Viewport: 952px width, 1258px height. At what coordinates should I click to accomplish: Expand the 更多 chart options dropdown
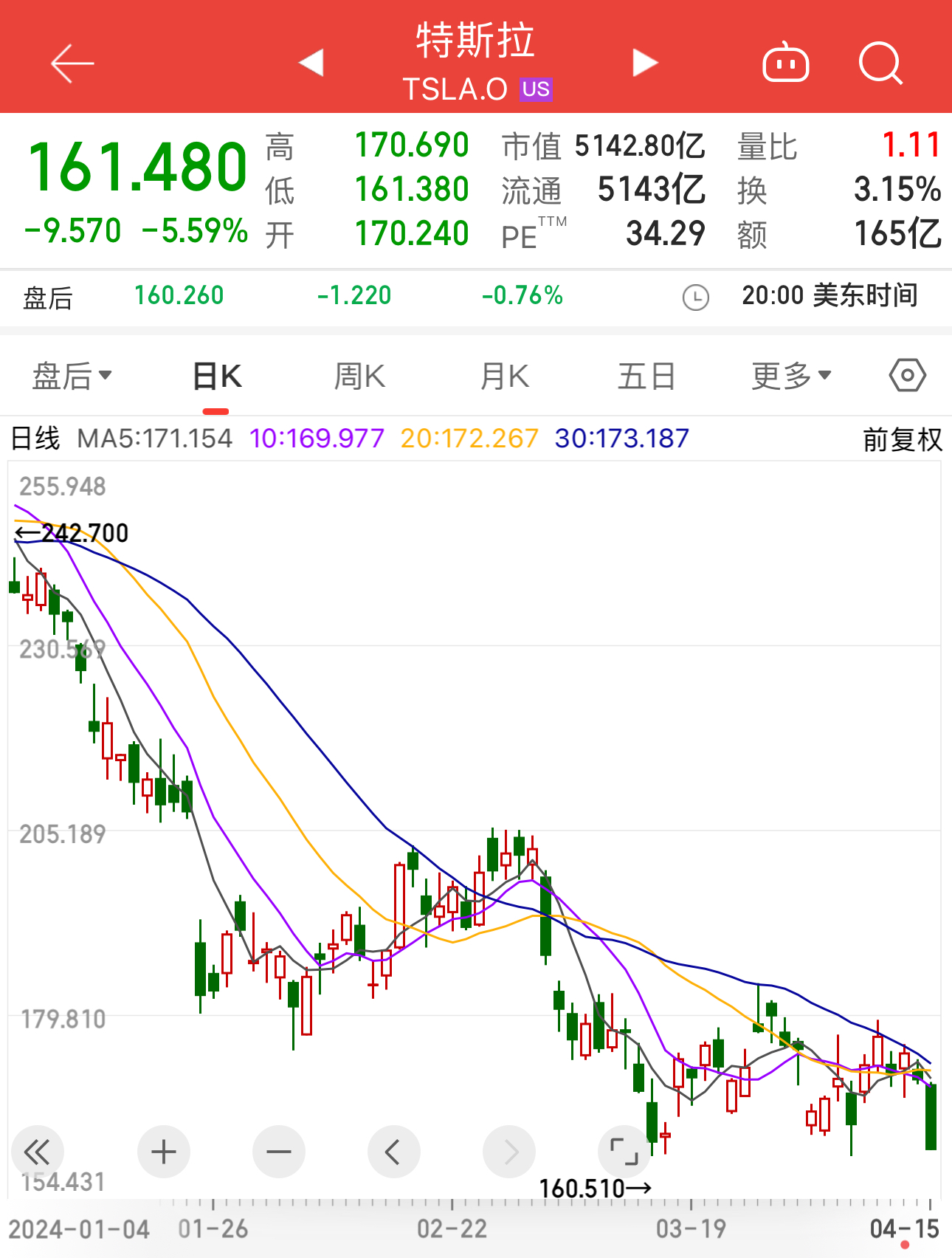(790, 376)
